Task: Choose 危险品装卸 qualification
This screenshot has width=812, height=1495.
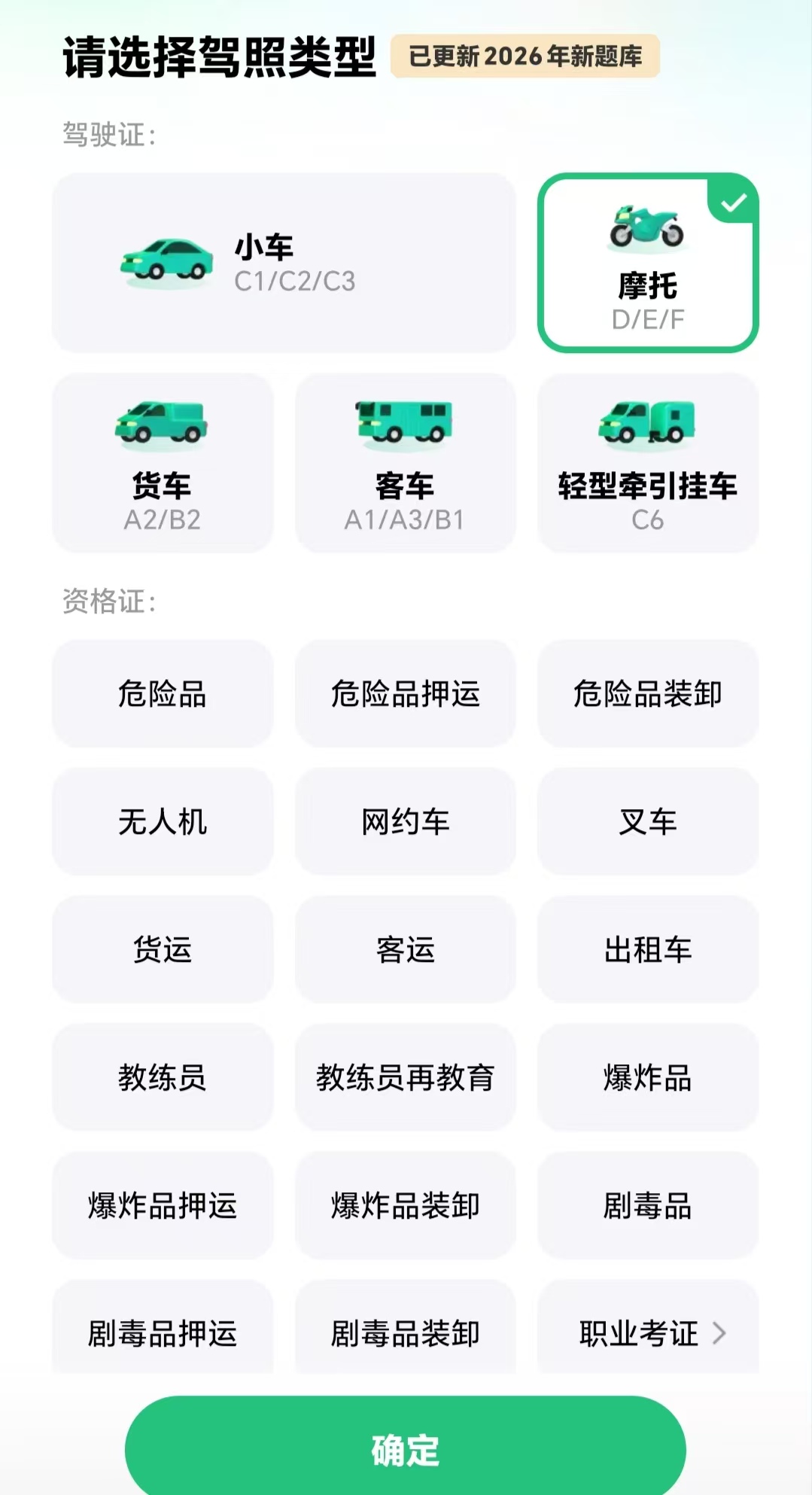Action: point(647,693)
